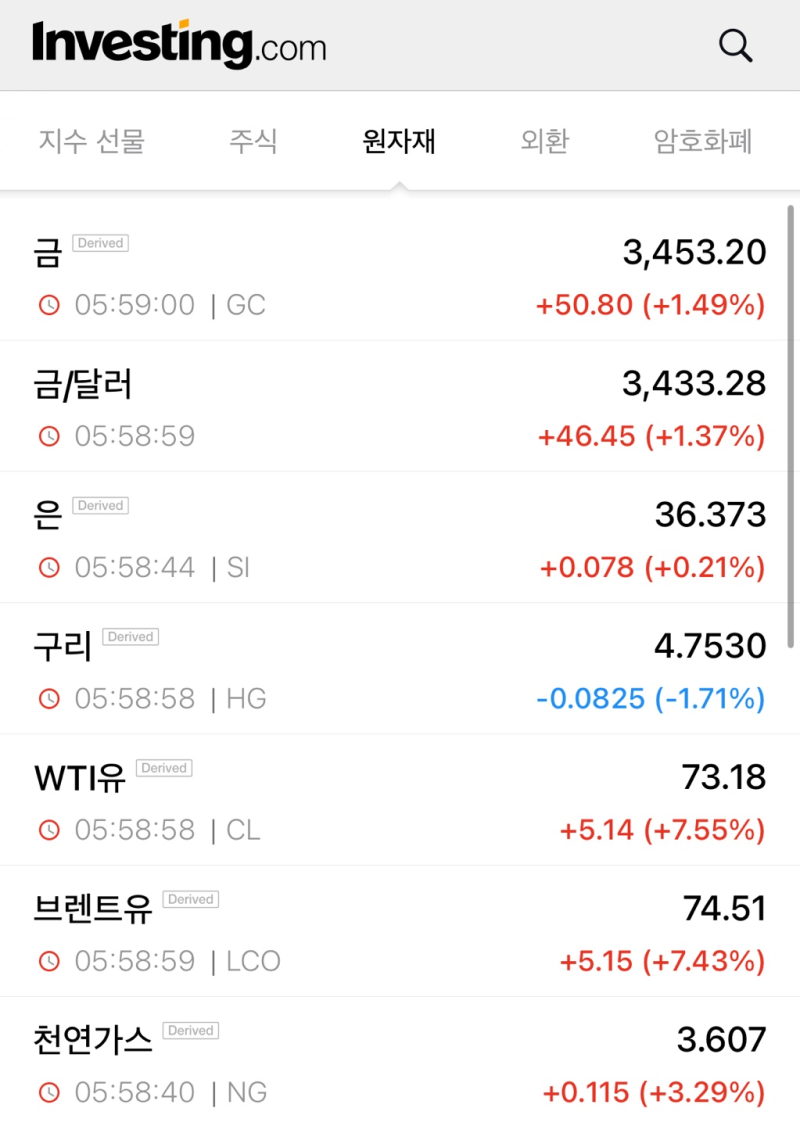Viewport: 800px width, 1126px height.
Task: Switch to the 암호화폐 tab
Action: click(x=702, y=142)
